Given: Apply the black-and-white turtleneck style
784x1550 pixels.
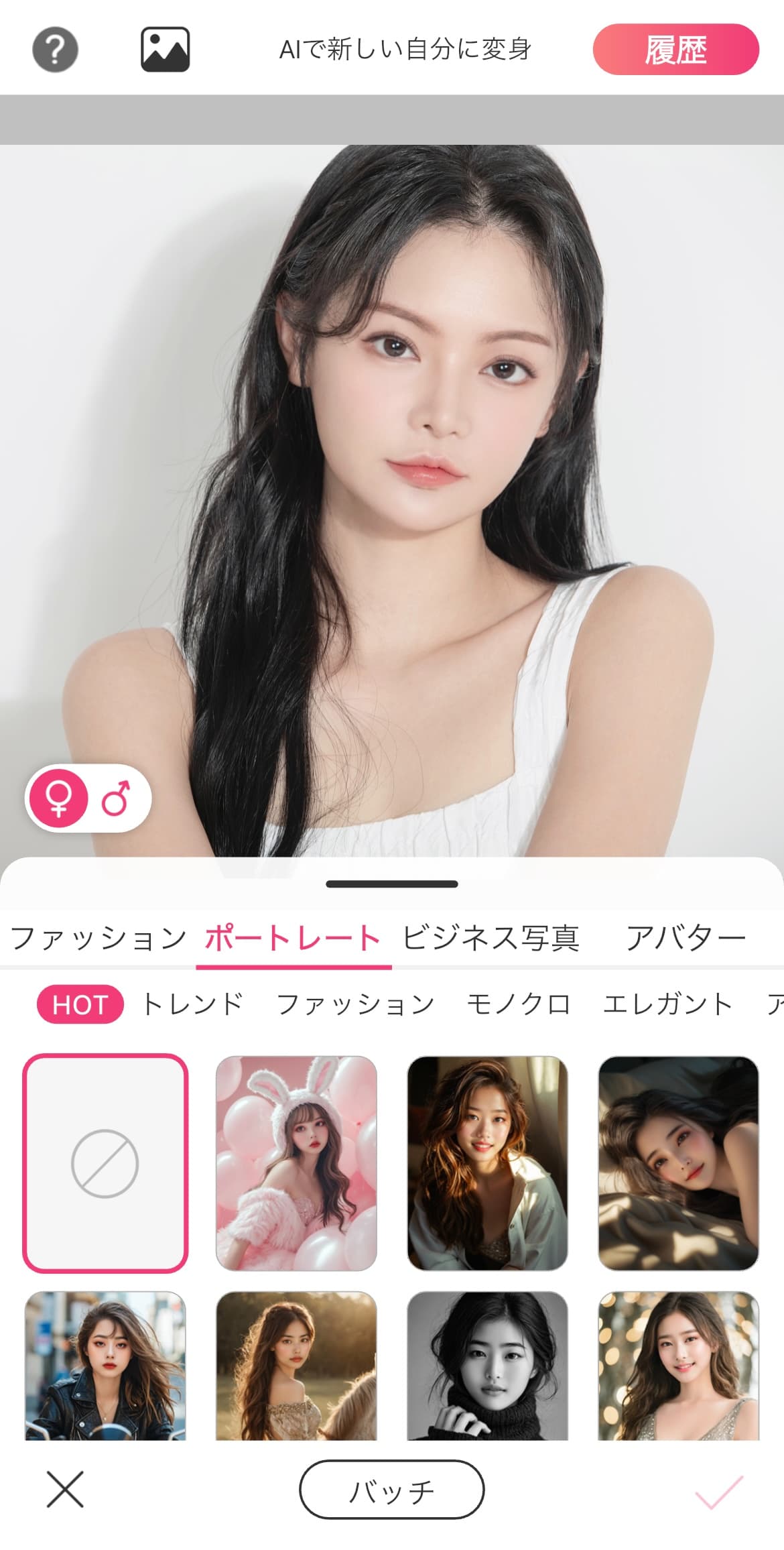Looking at the screenshot, I should tap(487, 1366).
